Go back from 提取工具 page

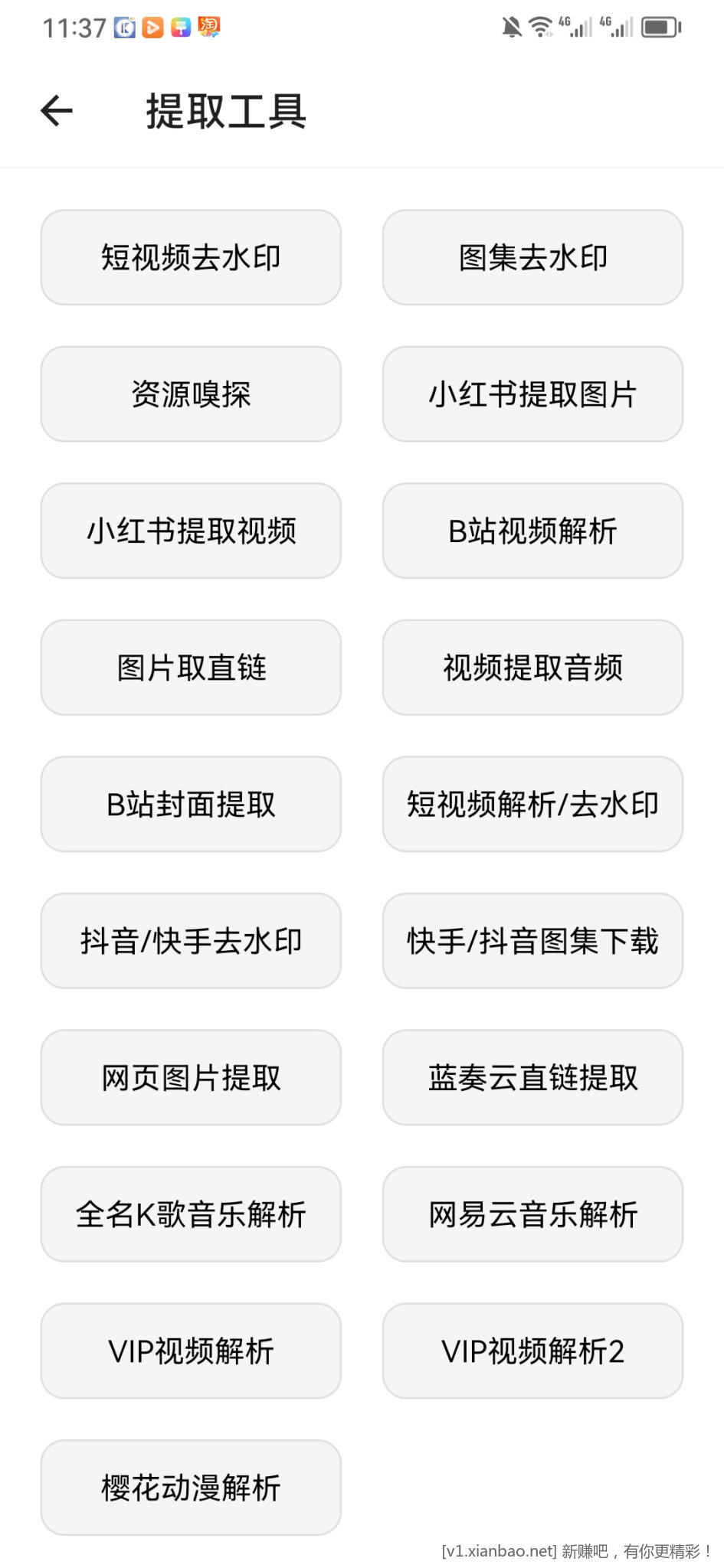(x=57, y=111)
